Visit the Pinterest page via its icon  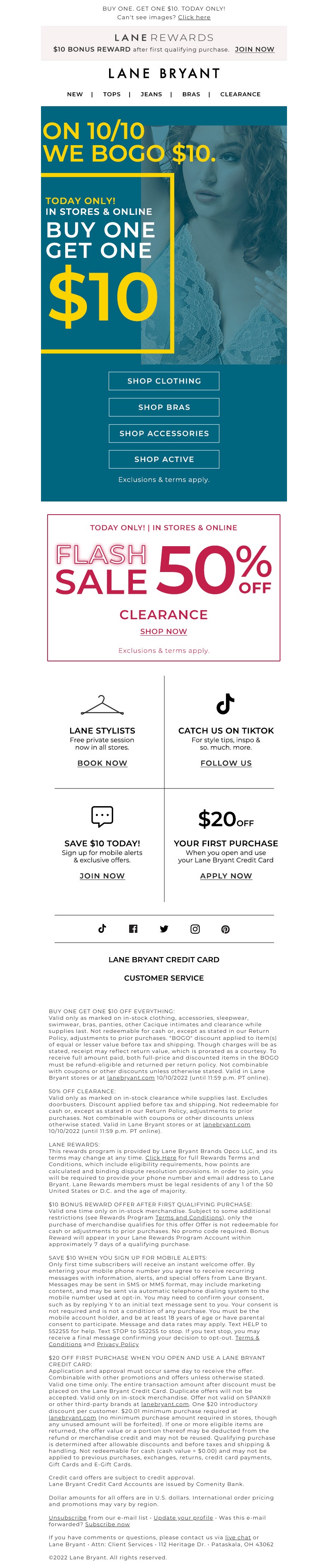coord(225,929)
